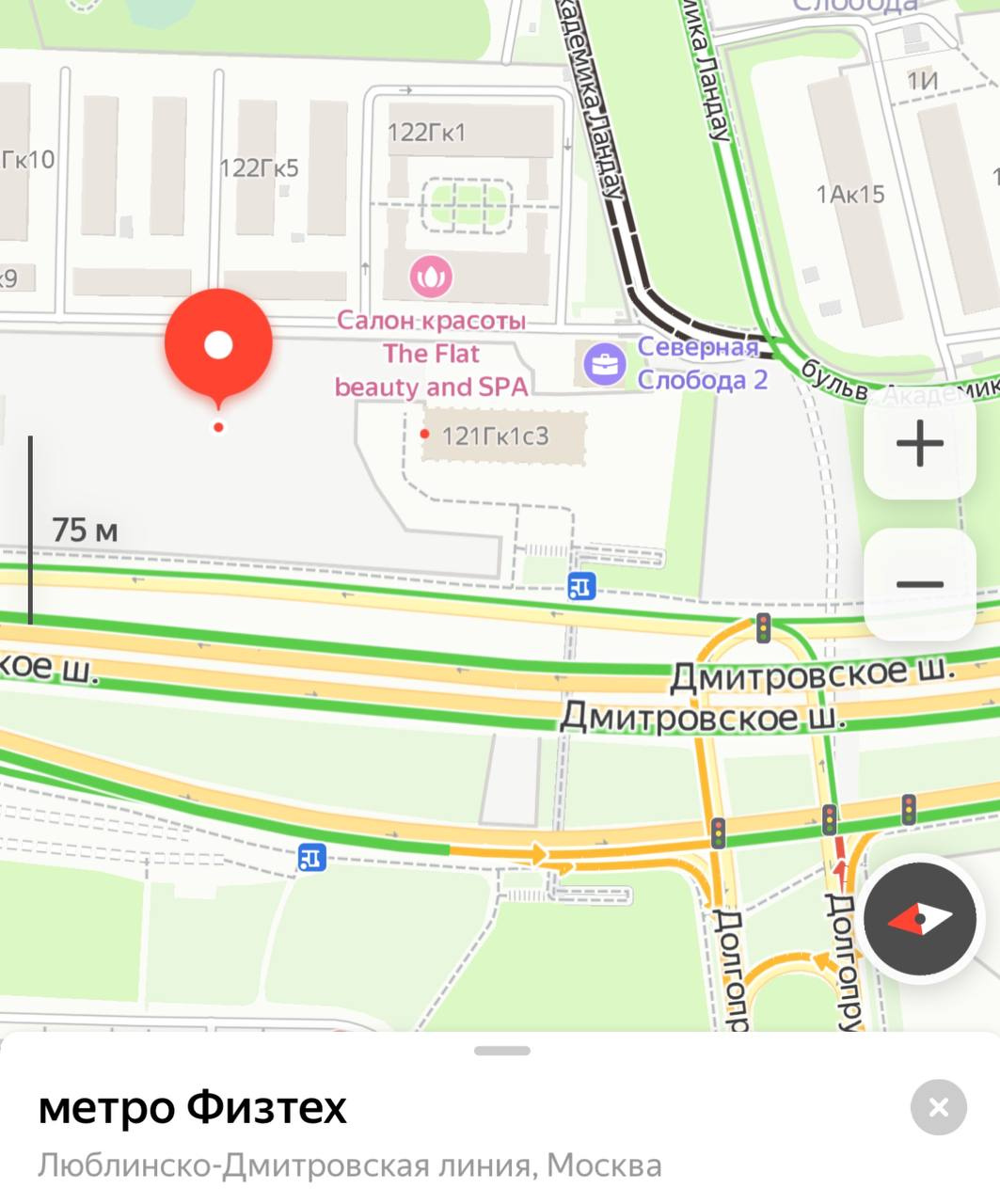This screenshot has height=1204, width=1000.
Task: Open Салон красоты The Flat beauty and SPA
Action: coord(431,277)
